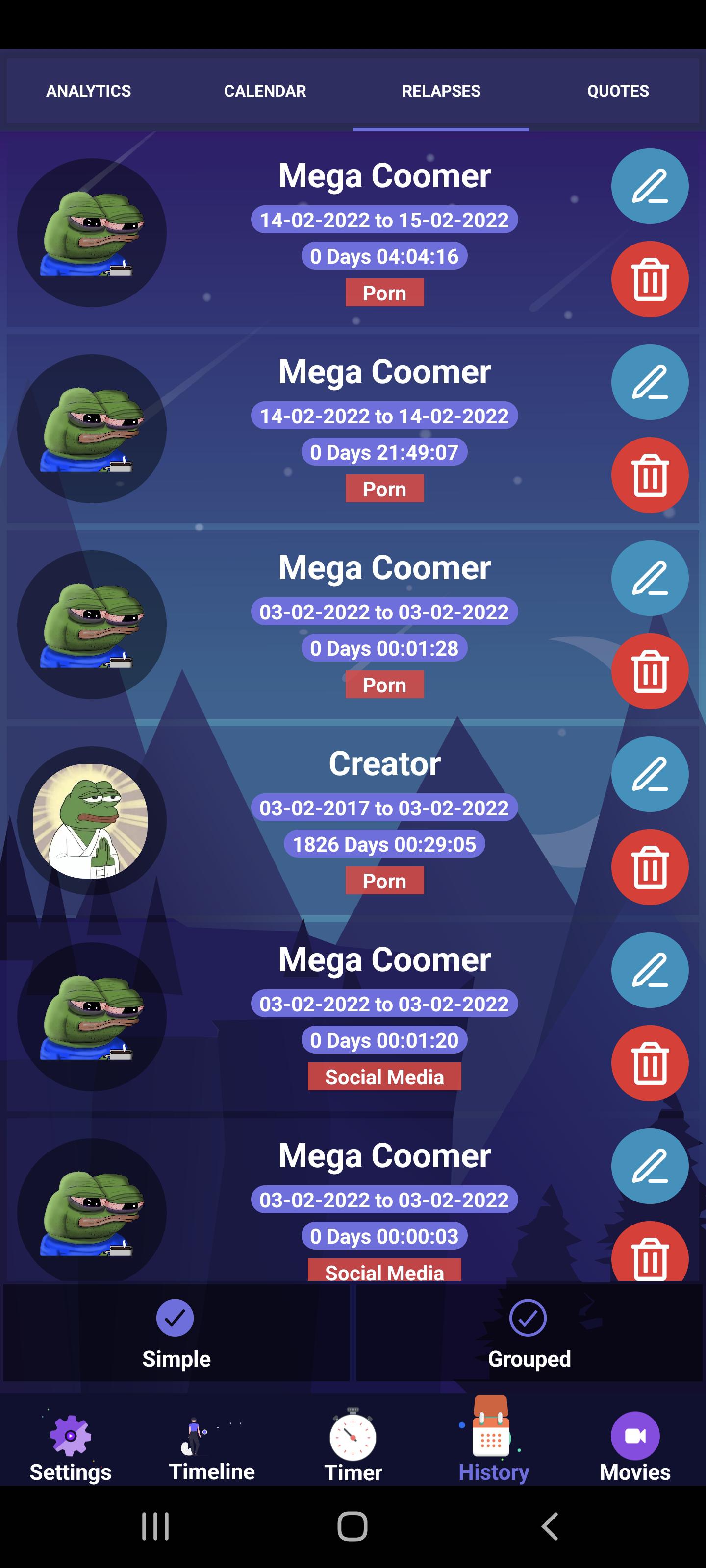706x1568 pixels.
Task: Delete the 0 Days 21:49:07 relapse entry
Action: pyautogui.click(x=649, y=475)
